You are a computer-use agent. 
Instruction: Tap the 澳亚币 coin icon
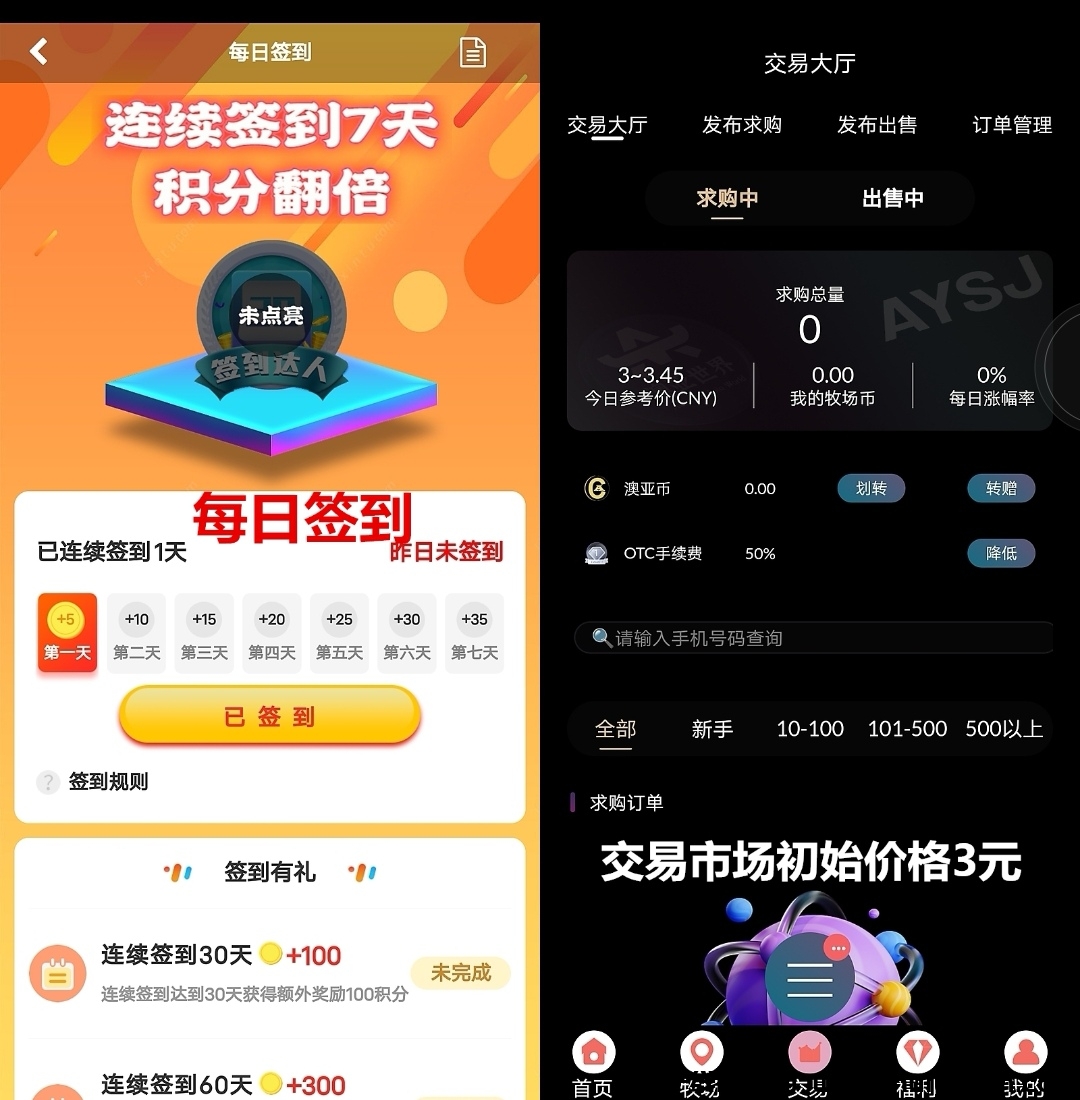pos(596,489)
